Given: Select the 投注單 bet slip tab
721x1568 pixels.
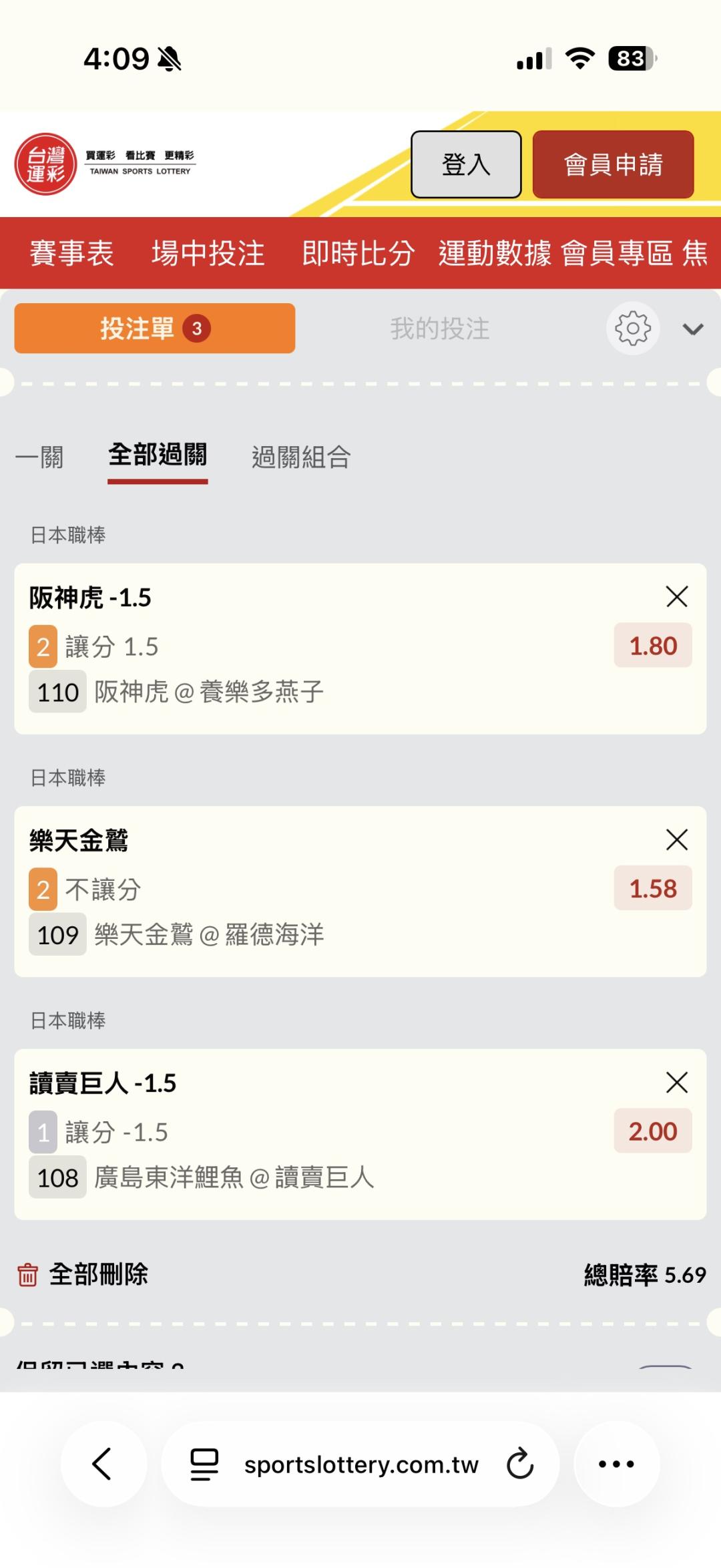Looking at the screenshot, I should point(155,328).
